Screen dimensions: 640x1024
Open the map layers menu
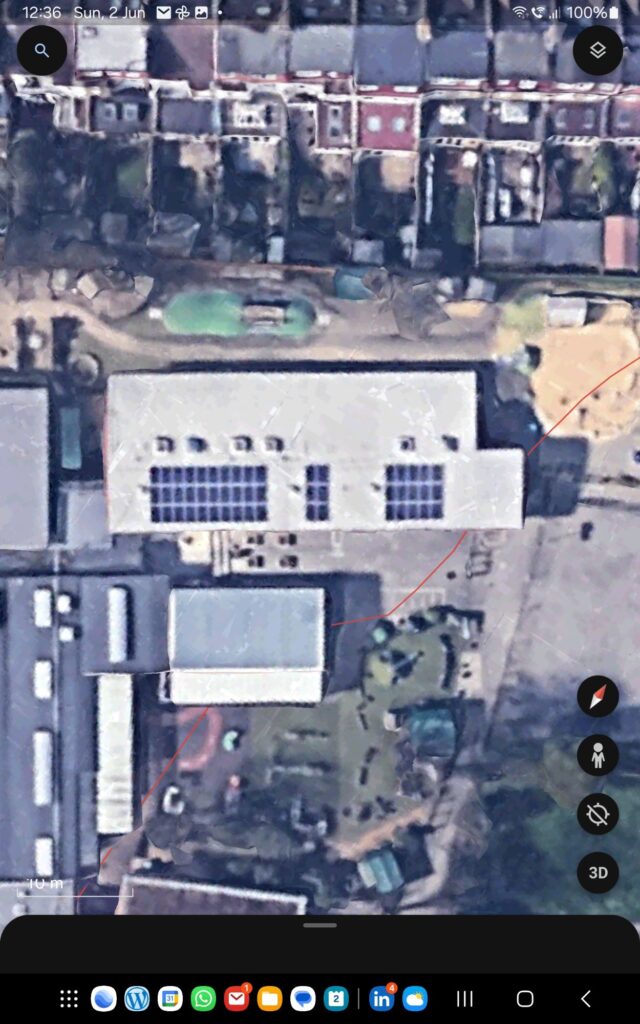click(x=597, y=50)
